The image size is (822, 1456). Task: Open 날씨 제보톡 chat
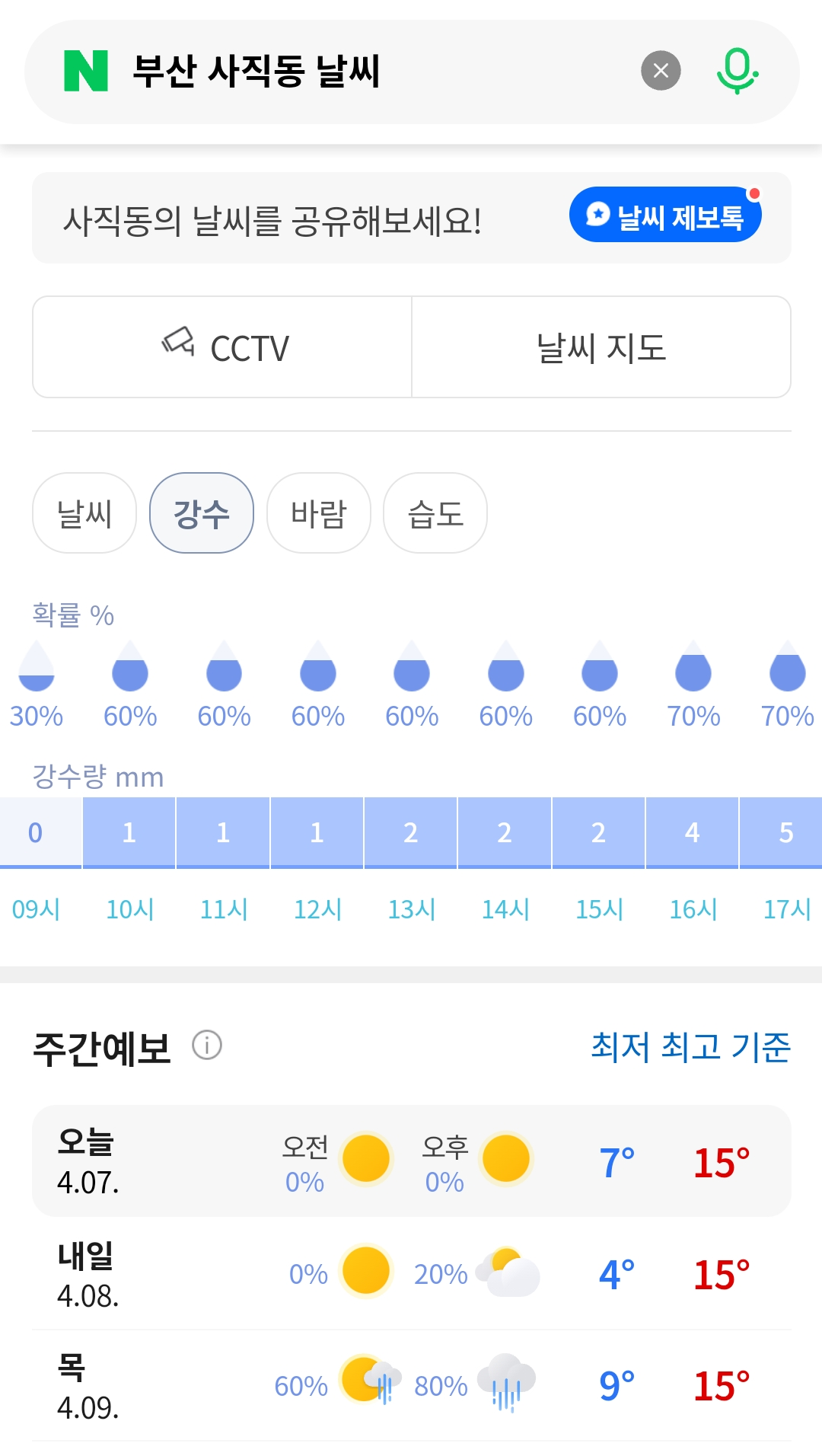click(x=665, y=216)
